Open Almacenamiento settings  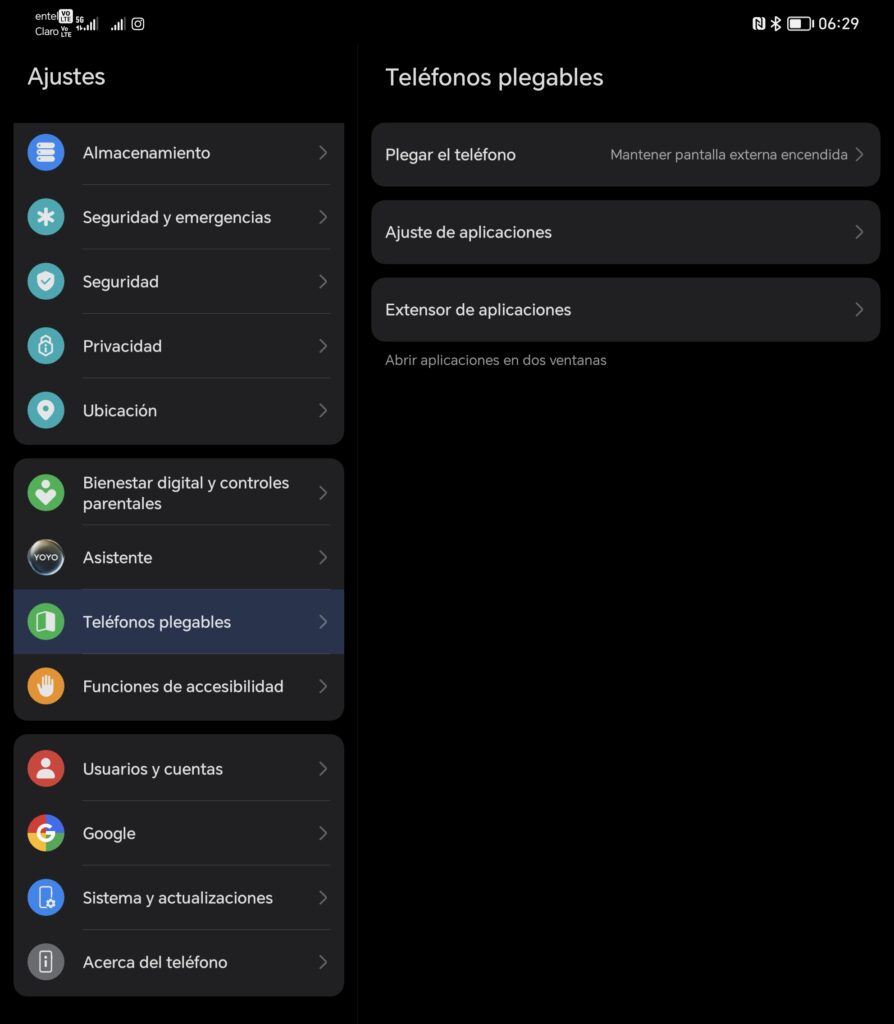tap(178, 153)
